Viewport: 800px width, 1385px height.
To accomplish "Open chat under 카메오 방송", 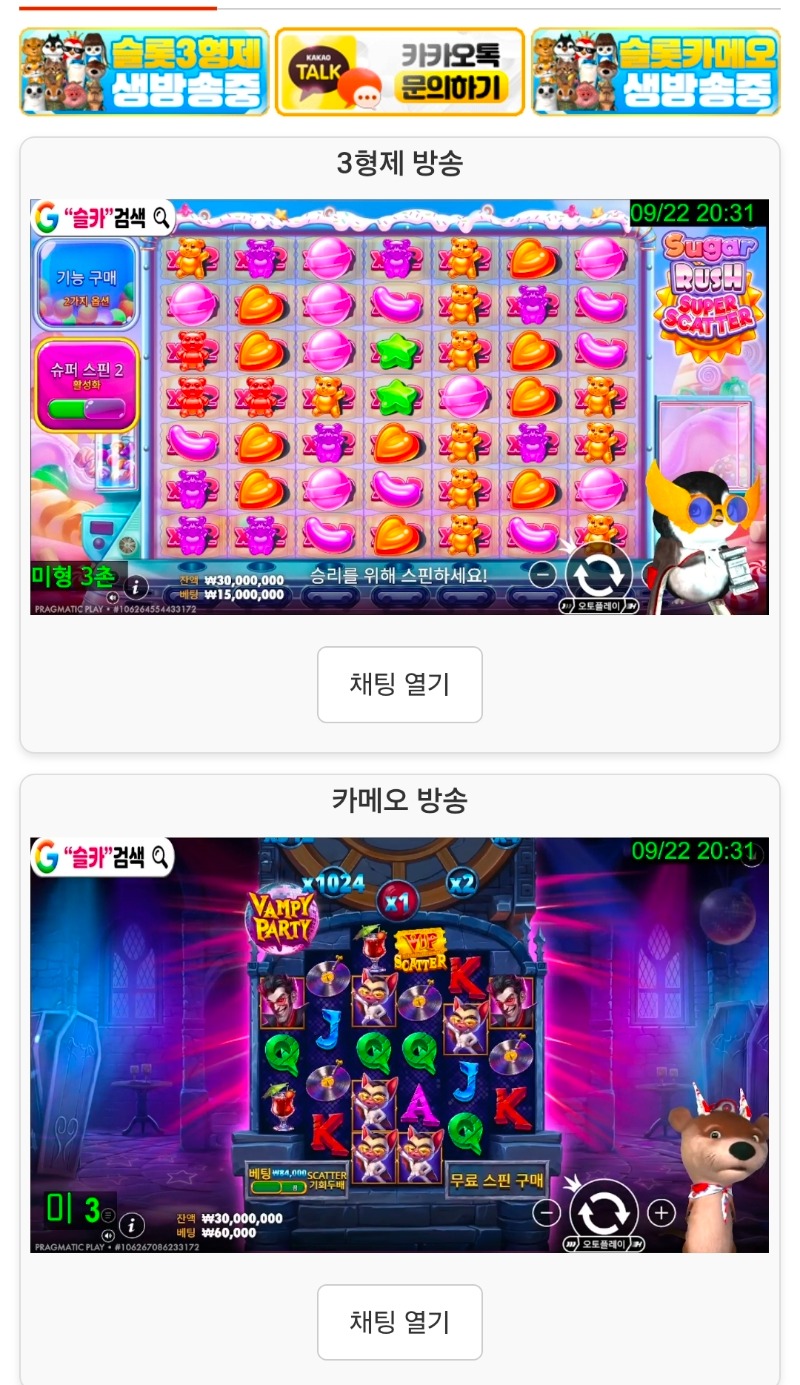I will pyautogui.click(x=400, y=1322).
